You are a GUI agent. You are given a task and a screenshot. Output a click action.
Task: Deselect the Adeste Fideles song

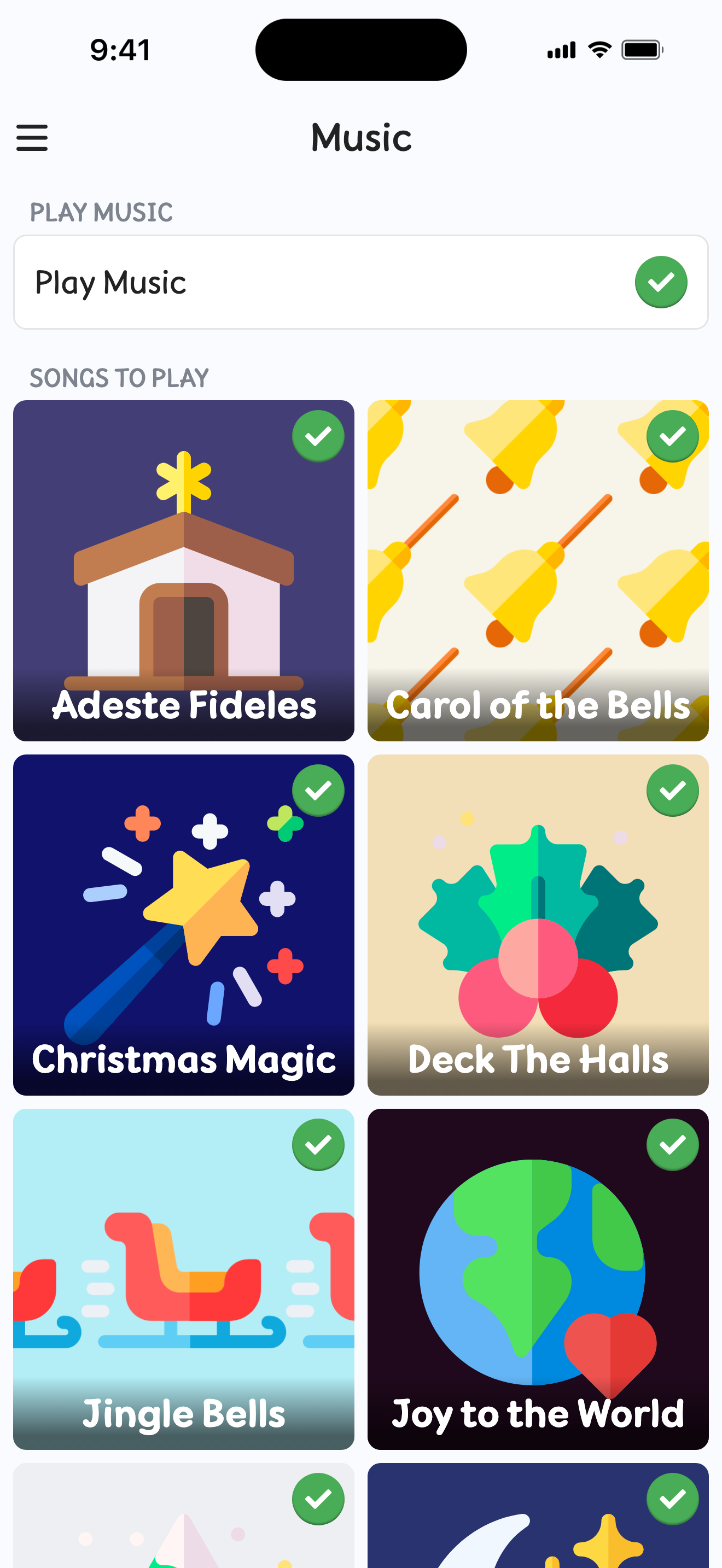tap(318, 436)
